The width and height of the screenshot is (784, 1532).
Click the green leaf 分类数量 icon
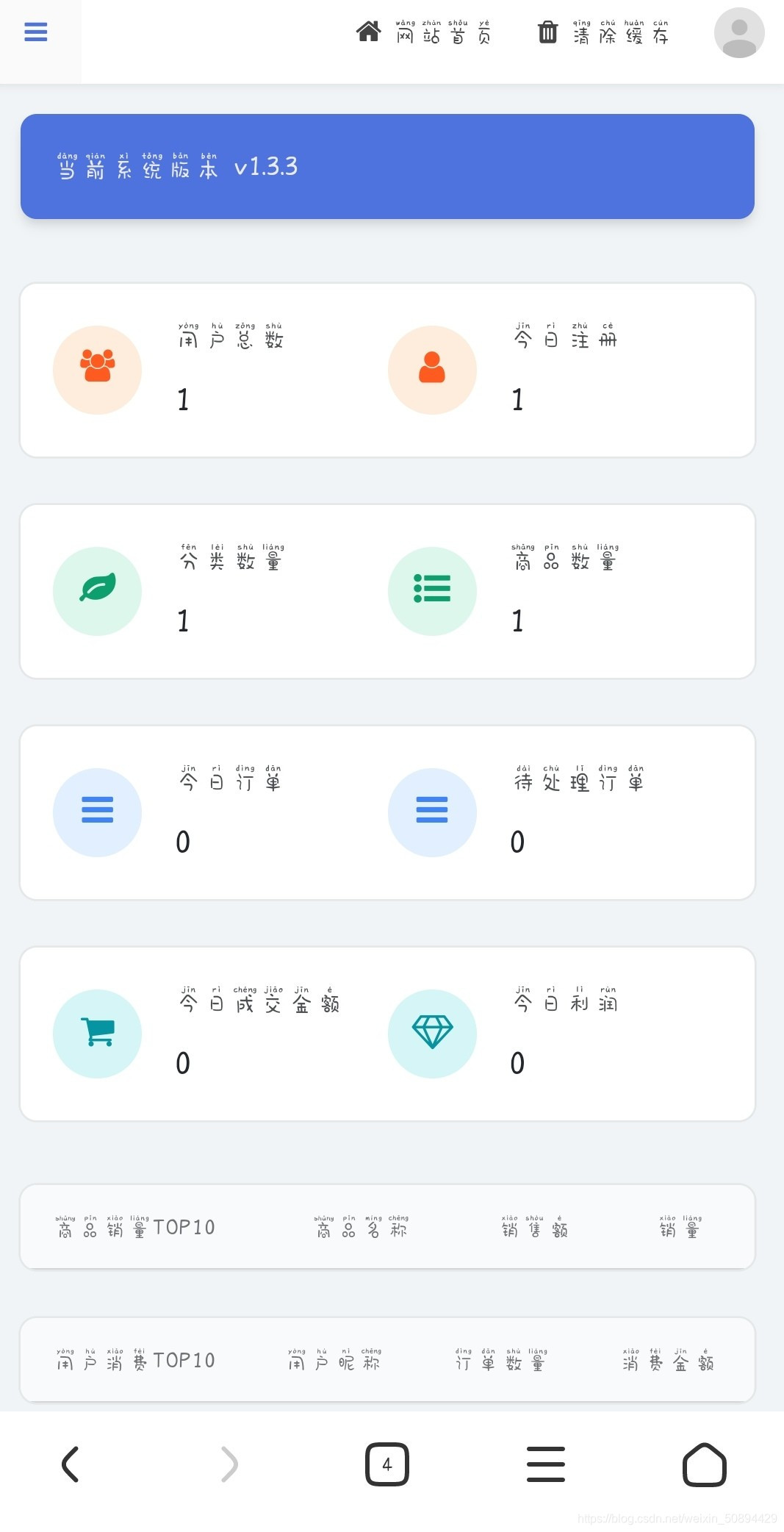tap(96, 590)
